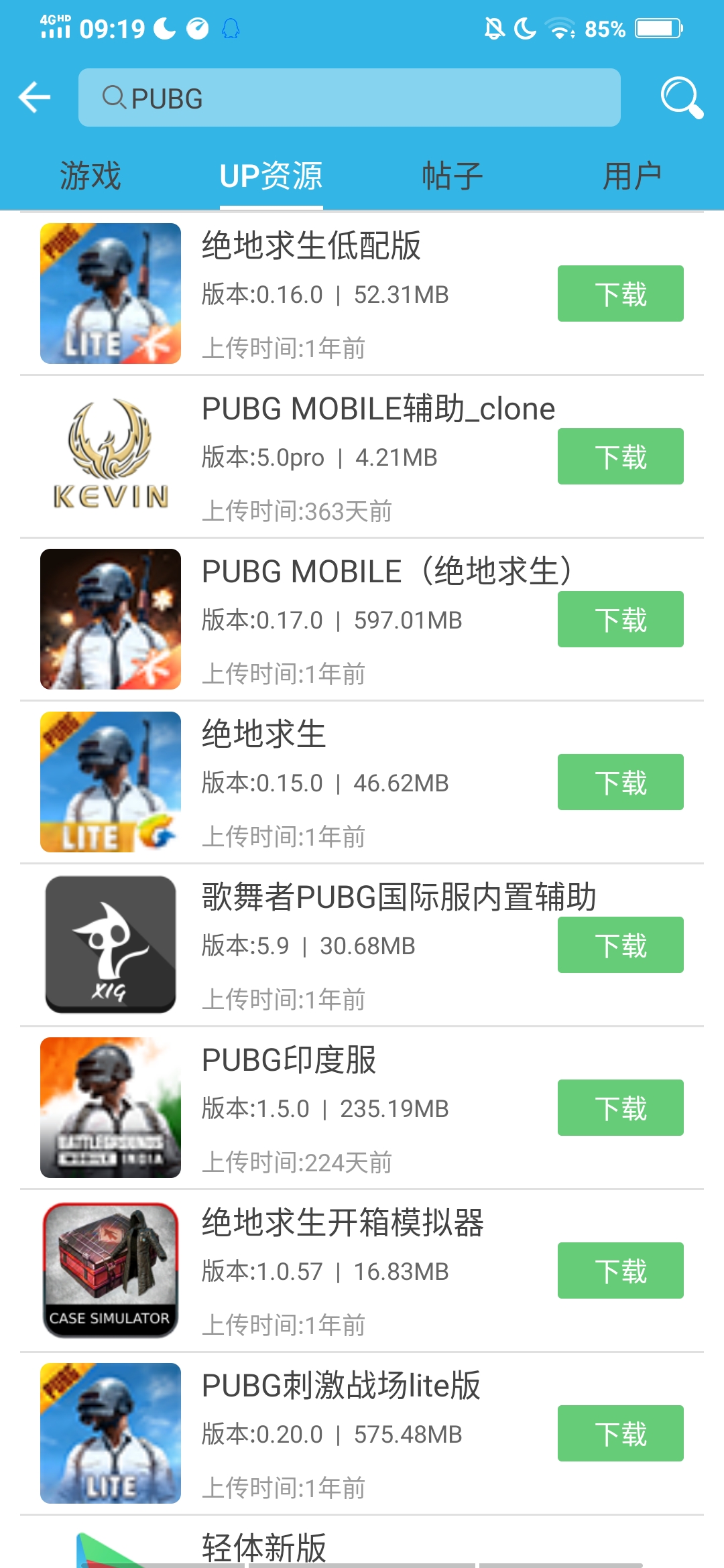Download PUBG刺激战场lite版
Viewport: 724px width, 1568px height.
[620, 1433]
